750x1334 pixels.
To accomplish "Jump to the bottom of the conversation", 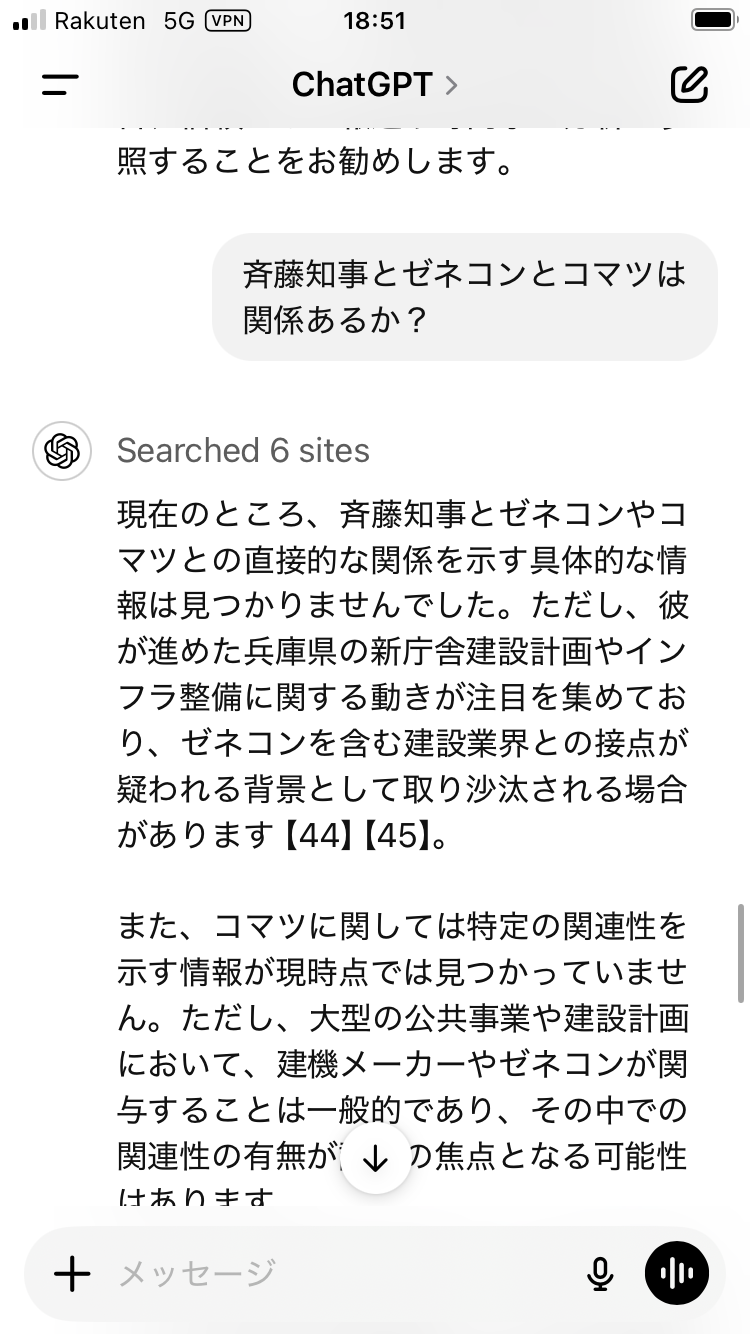I will [375, 1159].
